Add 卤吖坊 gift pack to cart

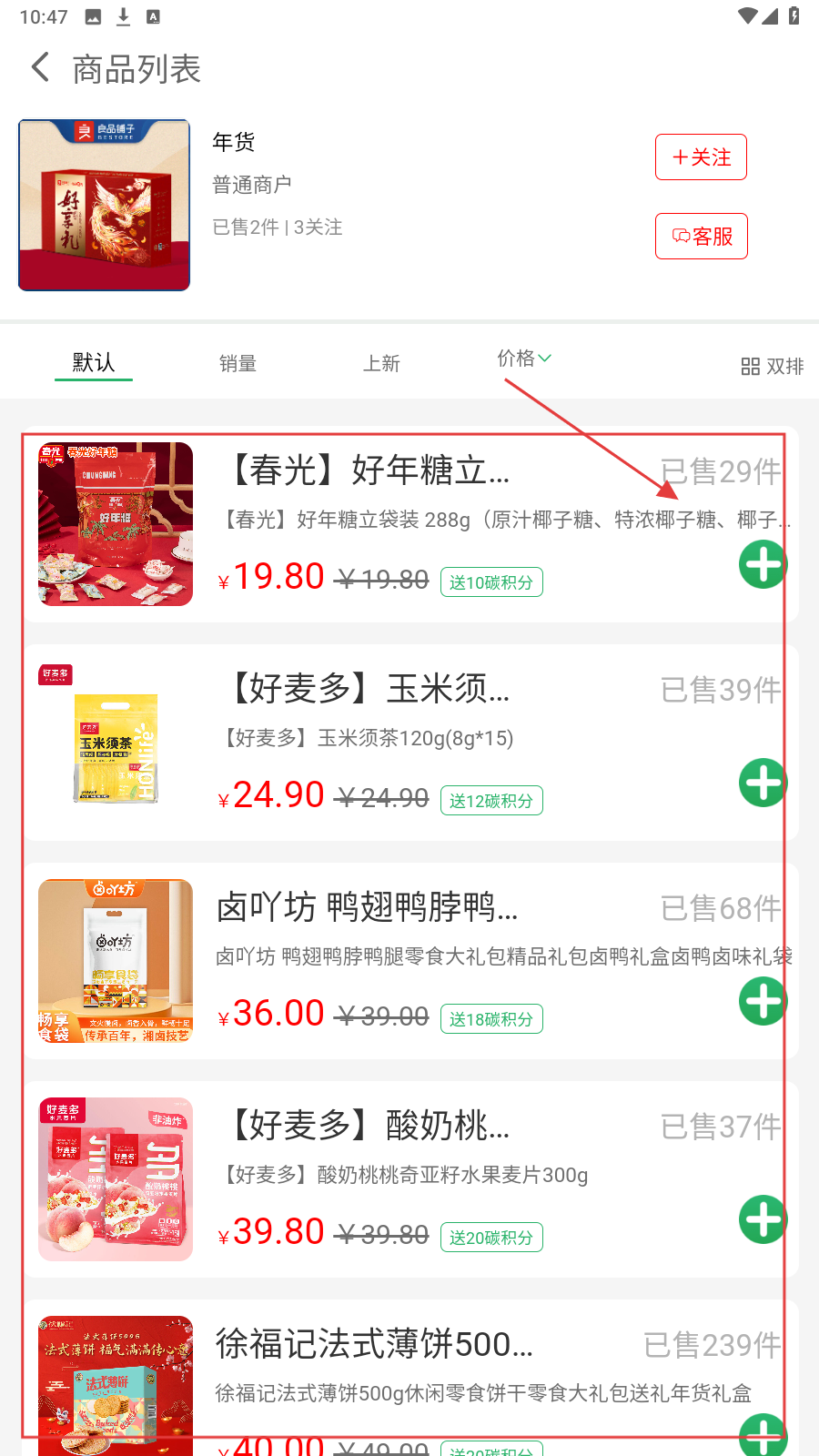point(763,1001)
